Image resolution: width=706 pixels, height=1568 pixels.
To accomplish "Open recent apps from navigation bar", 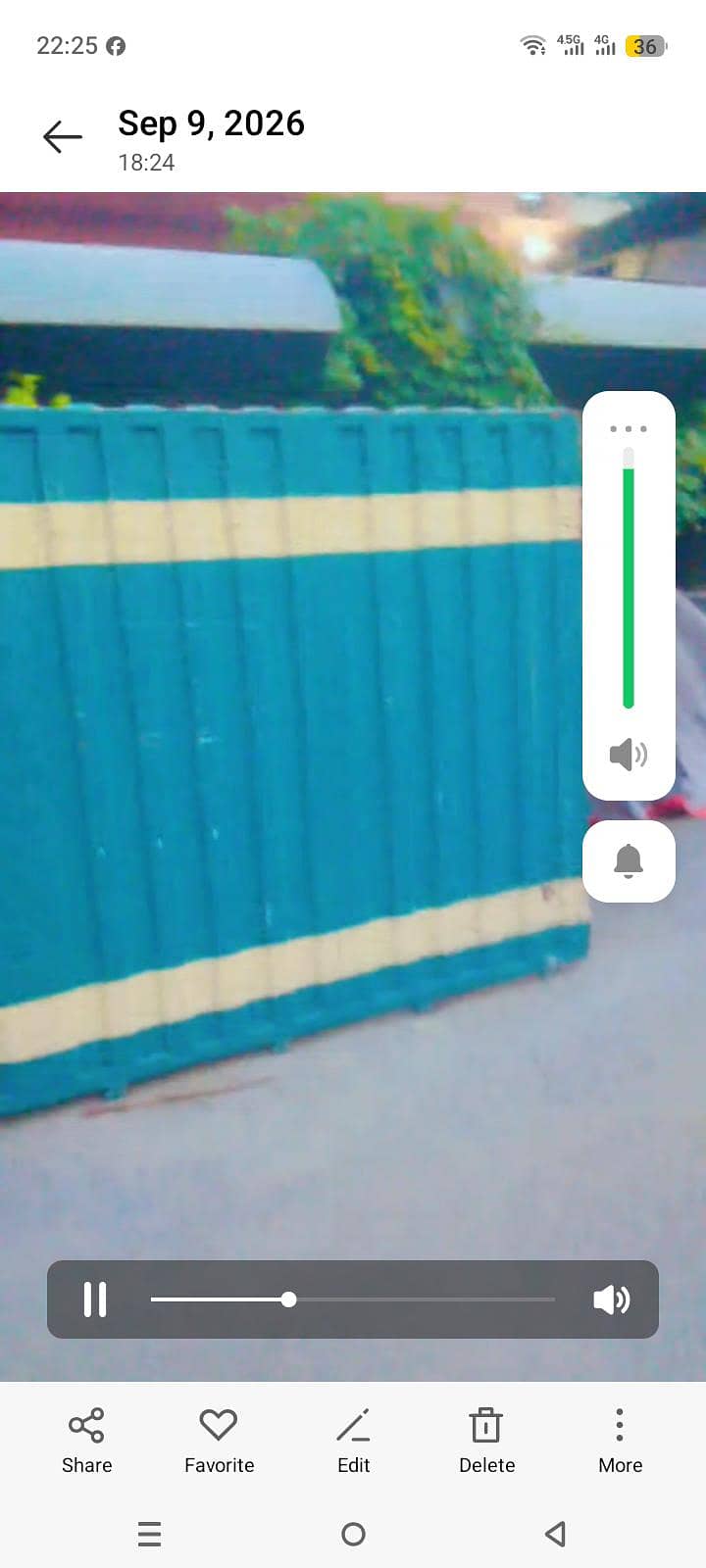I will (149, 1534).
